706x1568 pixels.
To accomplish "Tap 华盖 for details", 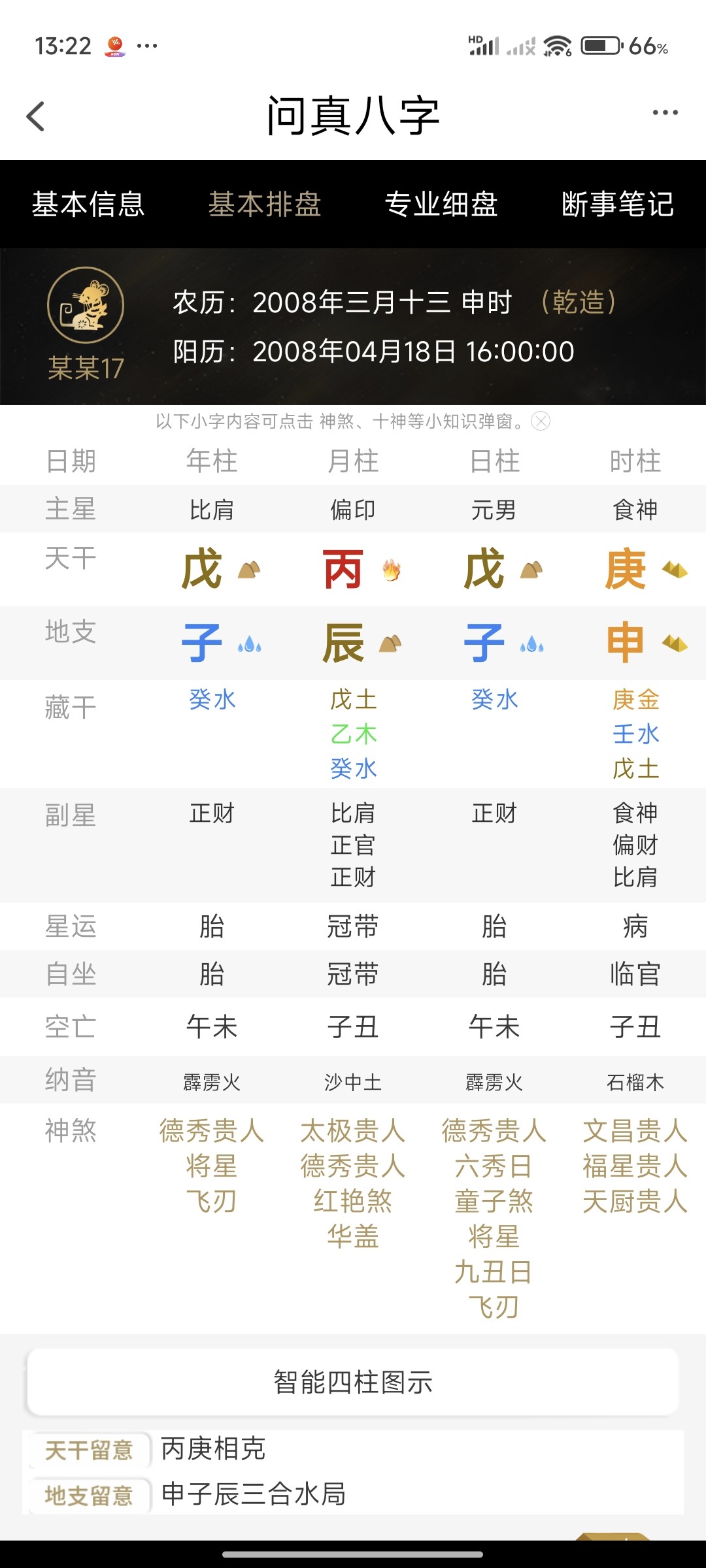I will point(353,1237).
